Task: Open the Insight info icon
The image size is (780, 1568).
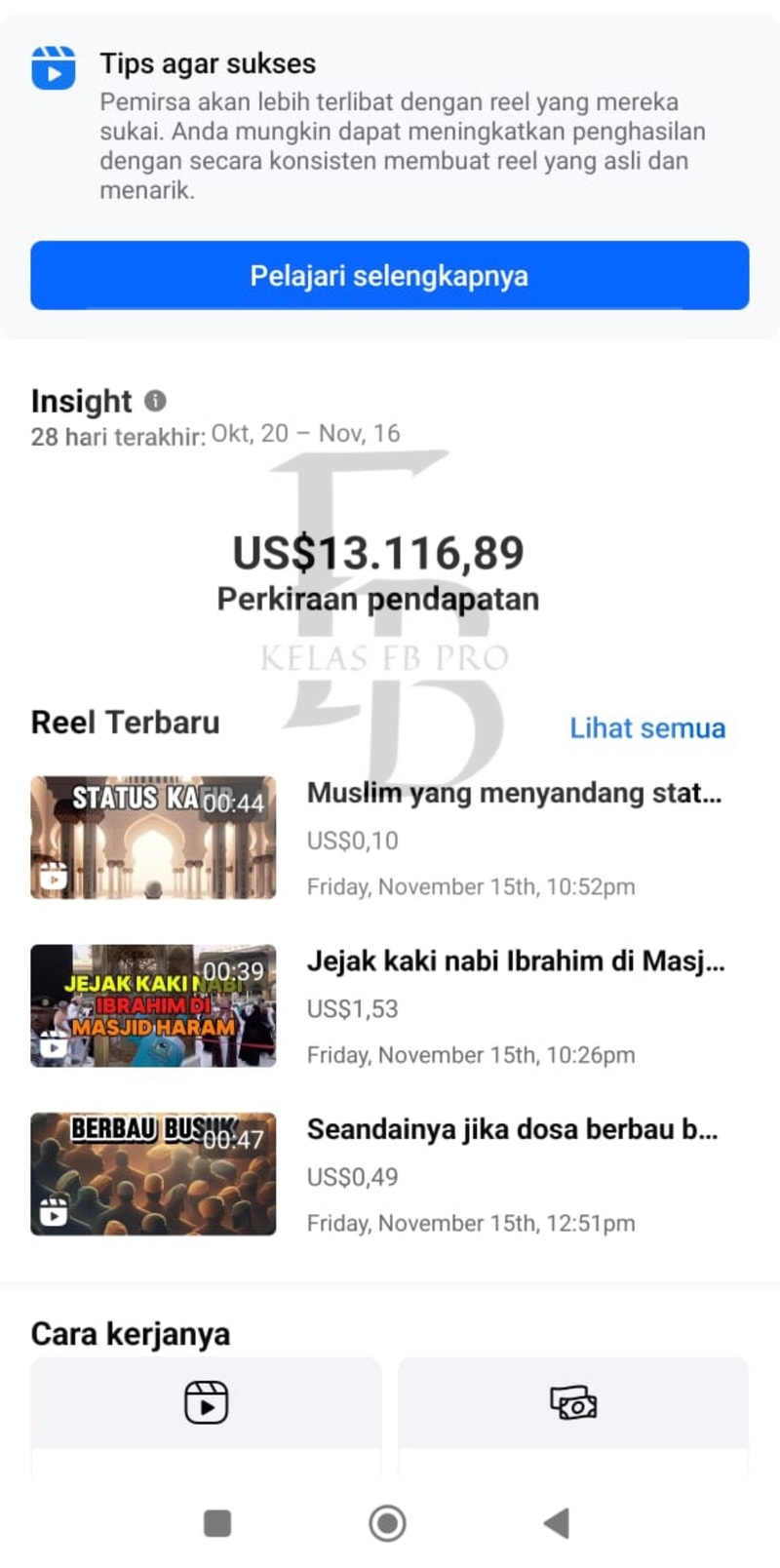Action: (155, 401)
